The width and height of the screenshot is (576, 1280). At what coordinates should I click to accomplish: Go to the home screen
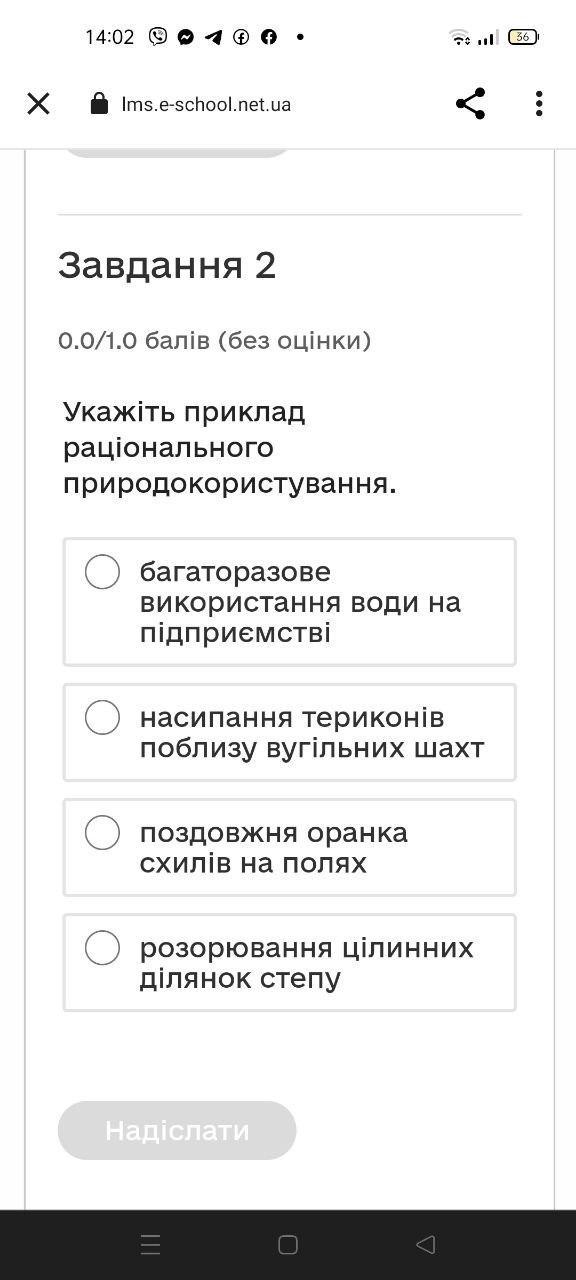point(288,1244)
